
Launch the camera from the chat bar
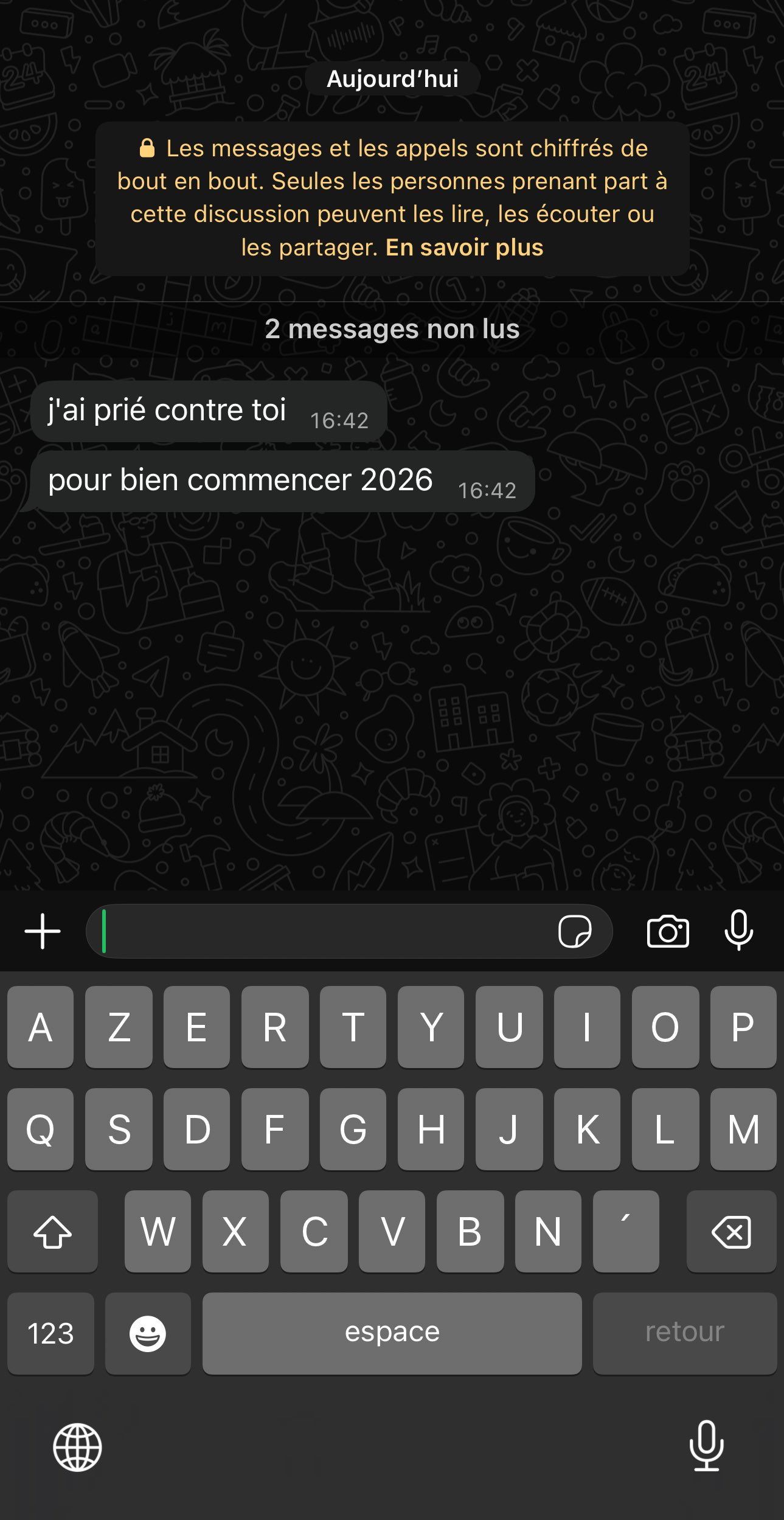(x=668, y=931)
